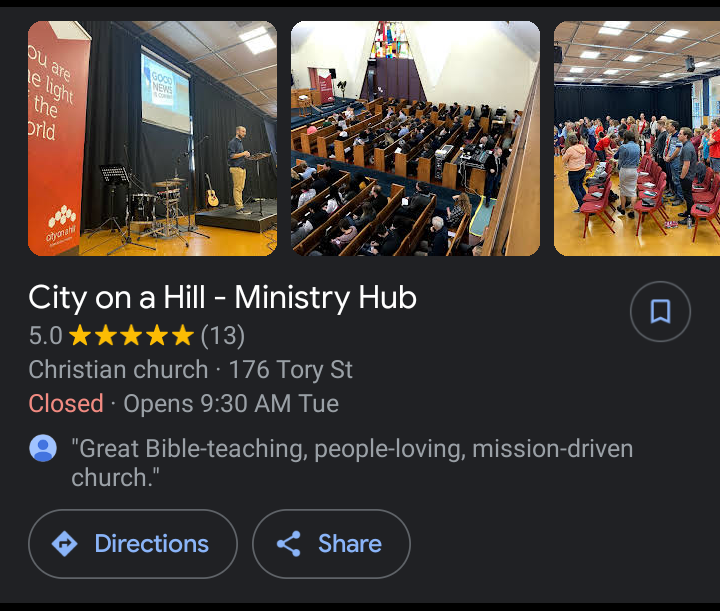View photo of congregation seated in pews

pyautogui.click(x=415, y=138)
